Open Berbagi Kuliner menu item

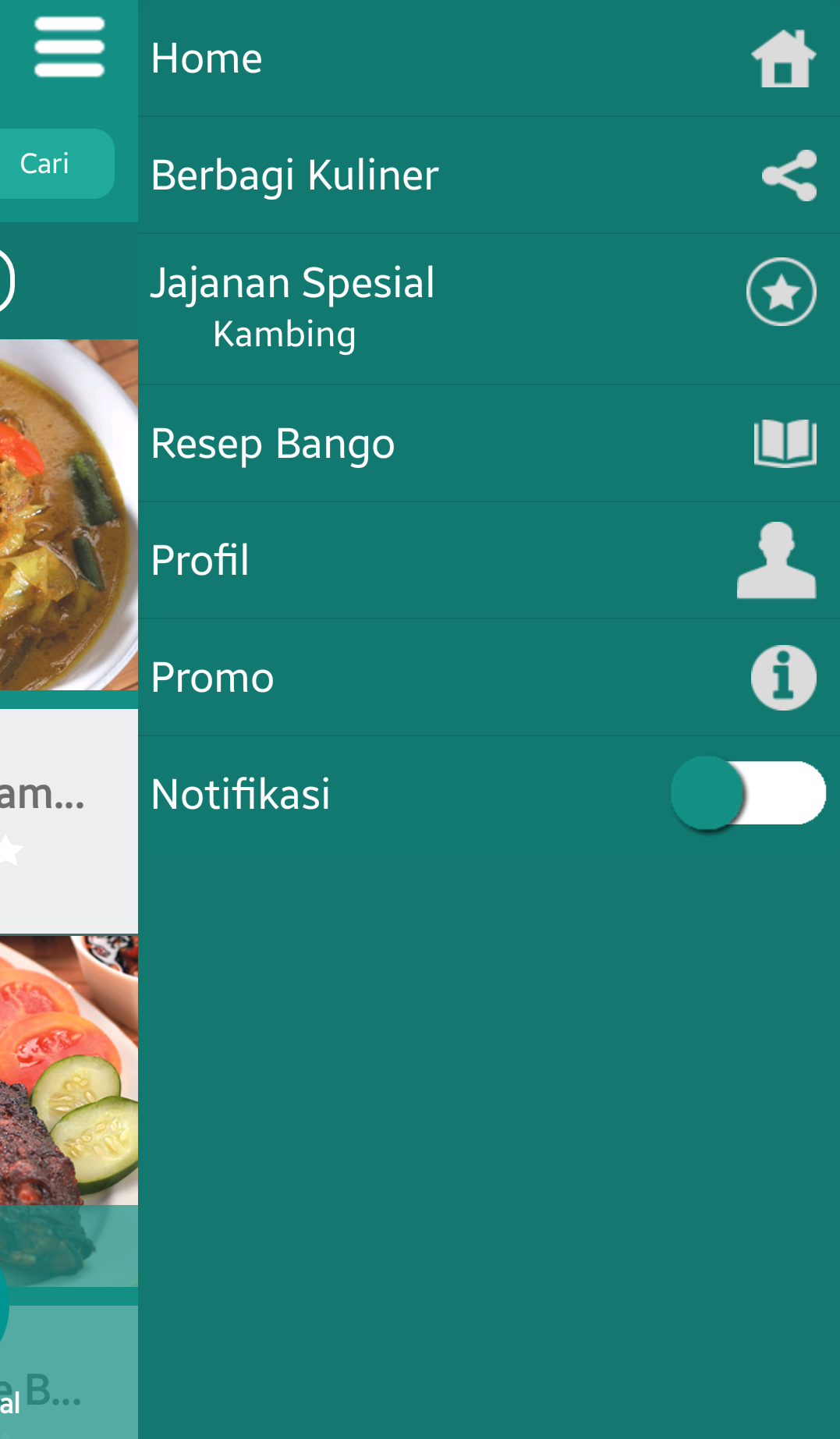[x=488, y=175]
